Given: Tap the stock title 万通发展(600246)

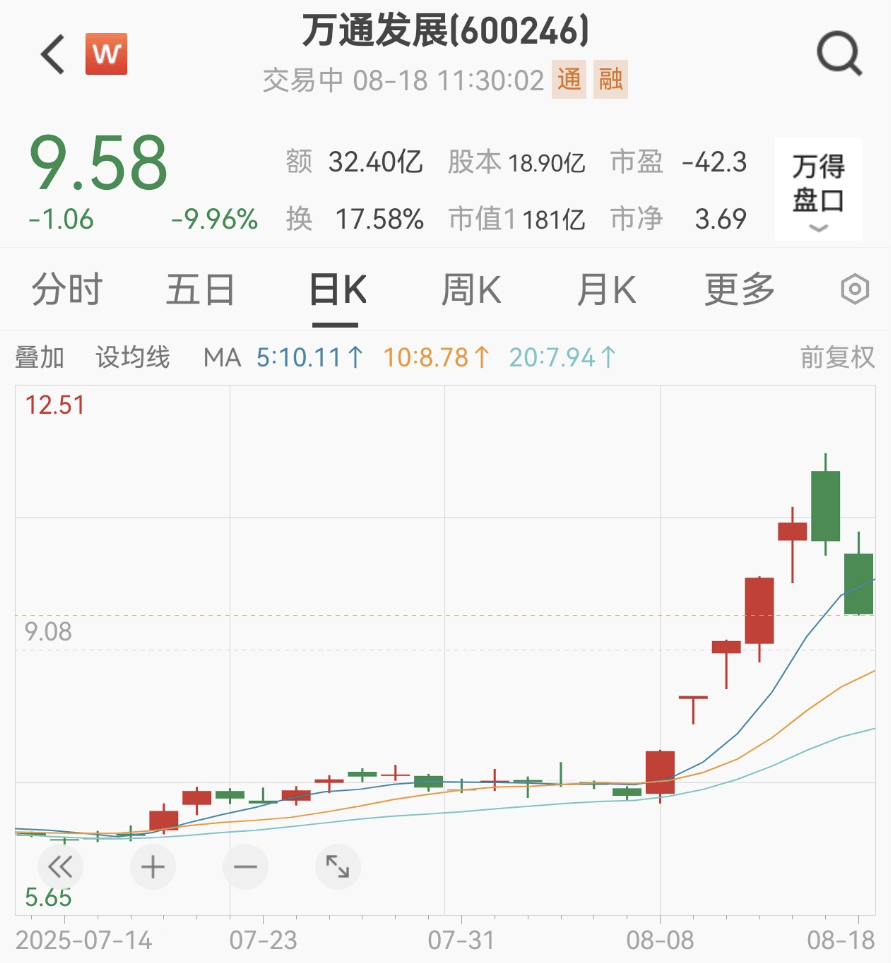Looking at the screenshot, I should [445, 31].
